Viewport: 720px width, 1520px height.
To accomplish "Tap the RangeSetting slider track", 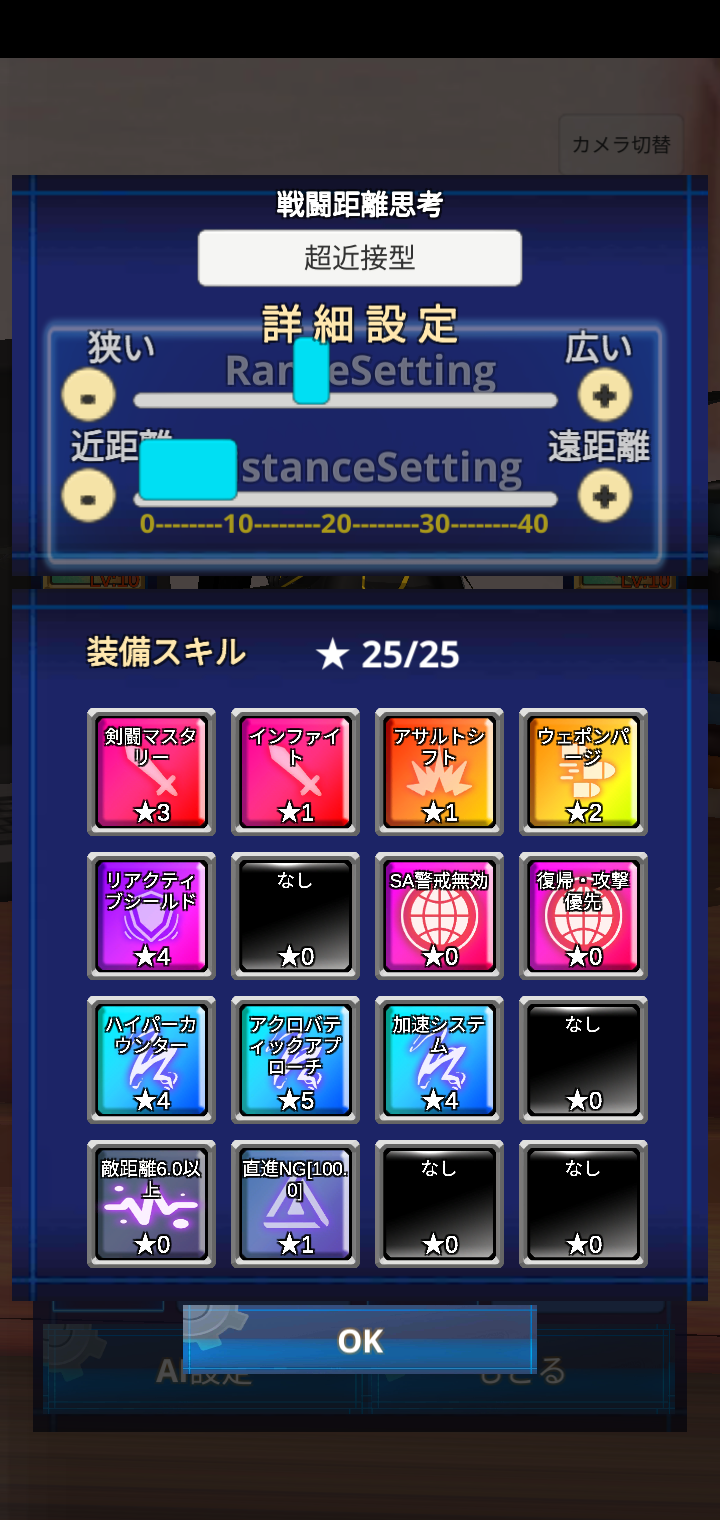I will [345, 400].
